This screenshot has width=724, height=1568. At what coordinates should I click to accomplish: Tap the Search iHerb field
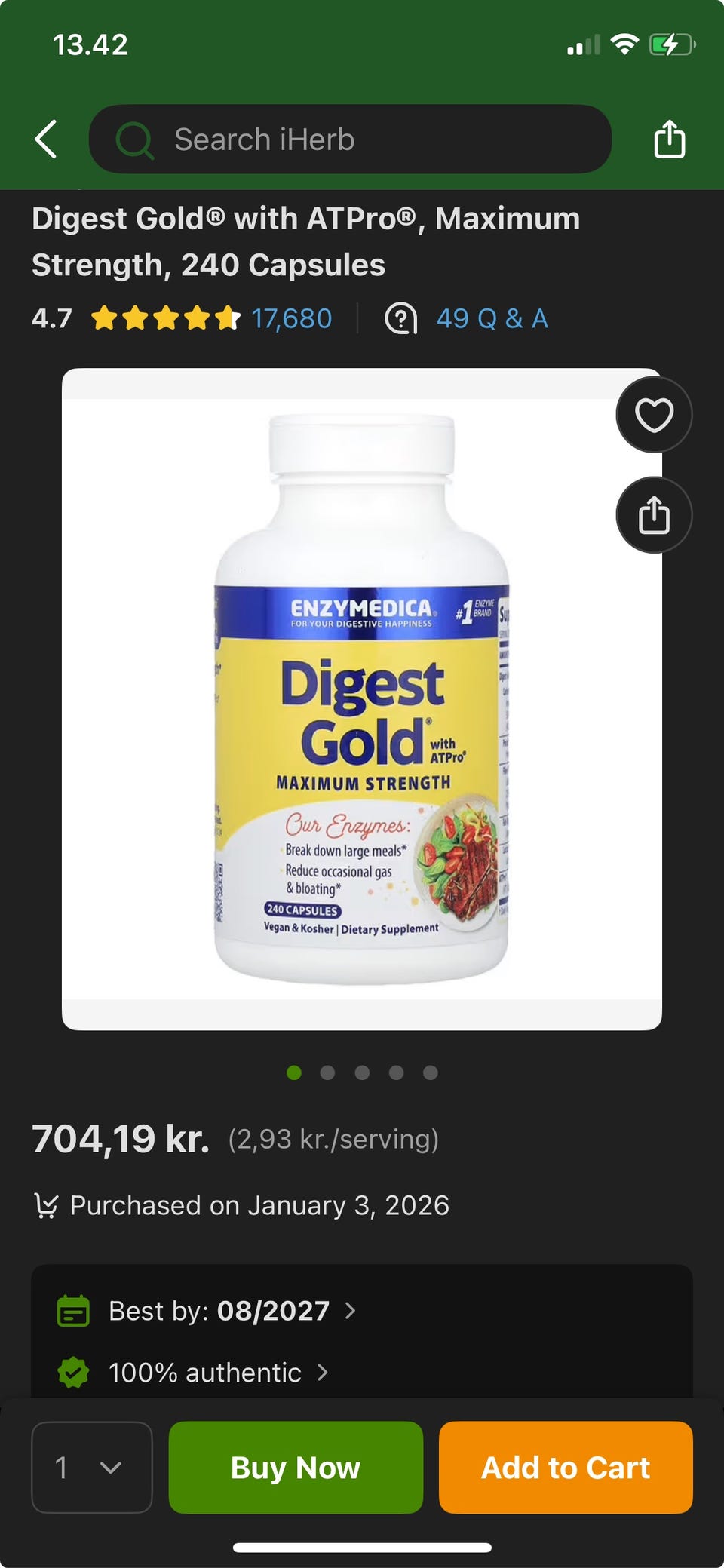coord(350,140)
